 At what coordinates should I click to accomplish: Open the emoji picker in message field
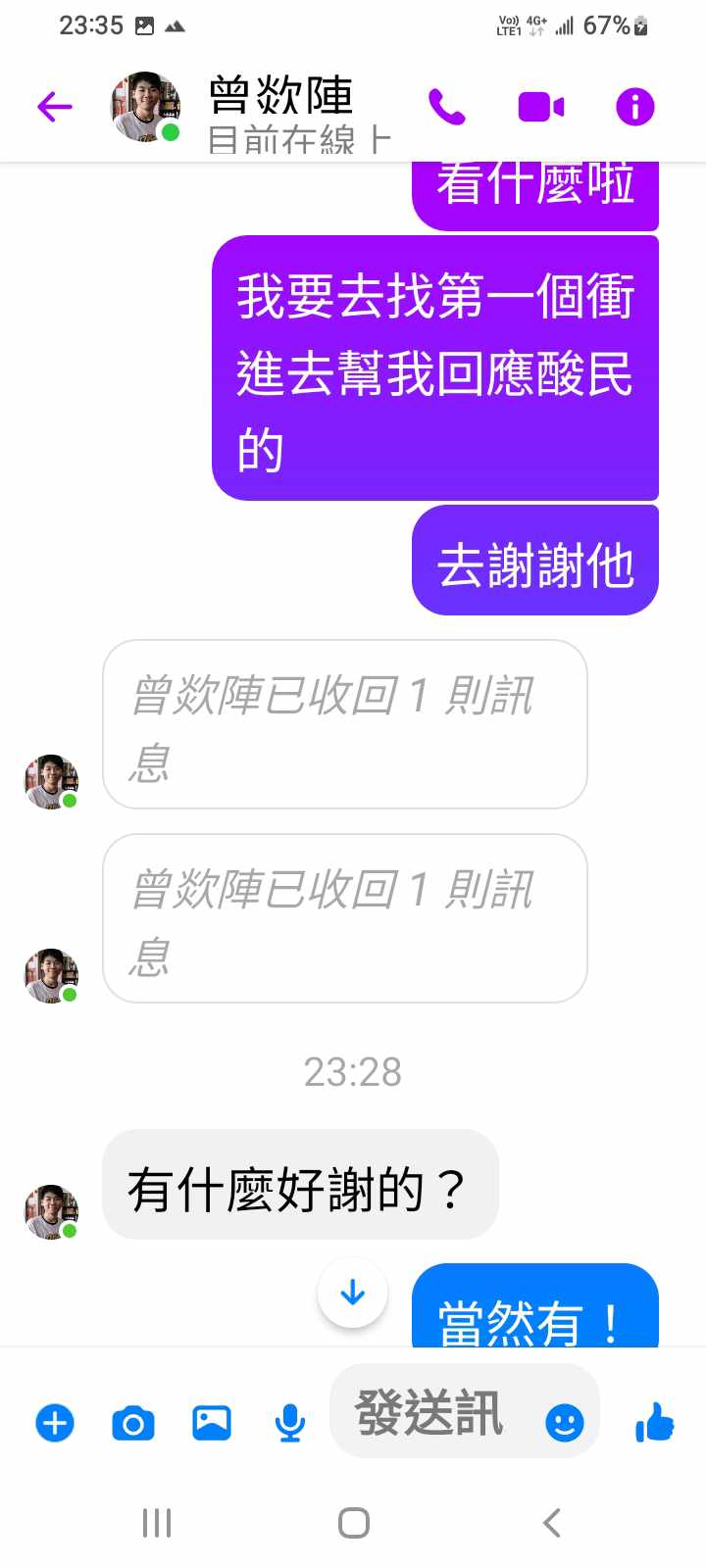(x=564, y=1422)
